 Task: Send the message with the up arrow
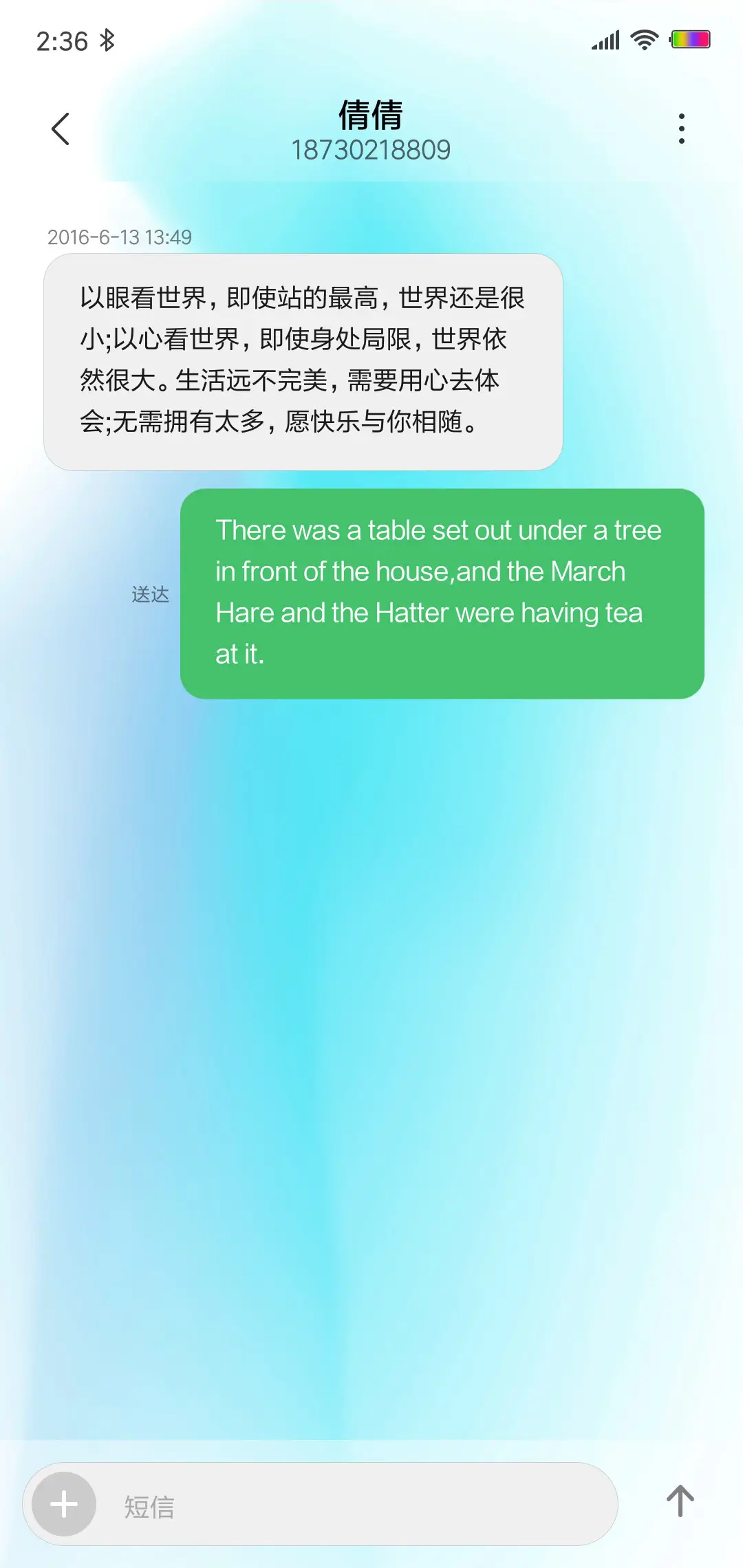click(680, 1502)
